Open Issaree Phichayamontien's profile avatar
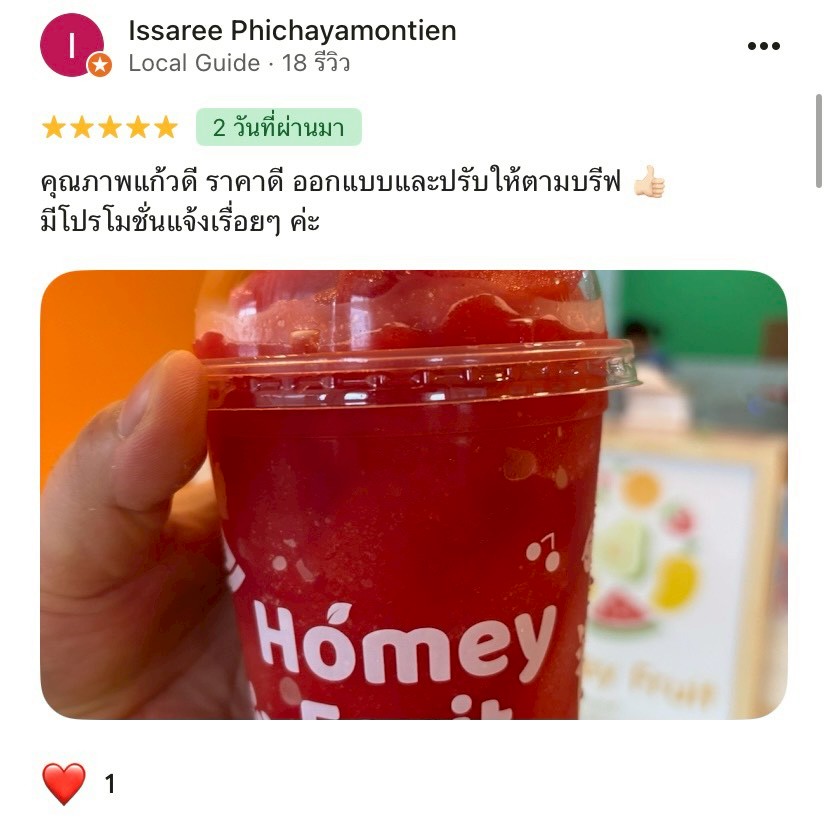The width and height of the screenshot is (828, 833). click(72, 45)
